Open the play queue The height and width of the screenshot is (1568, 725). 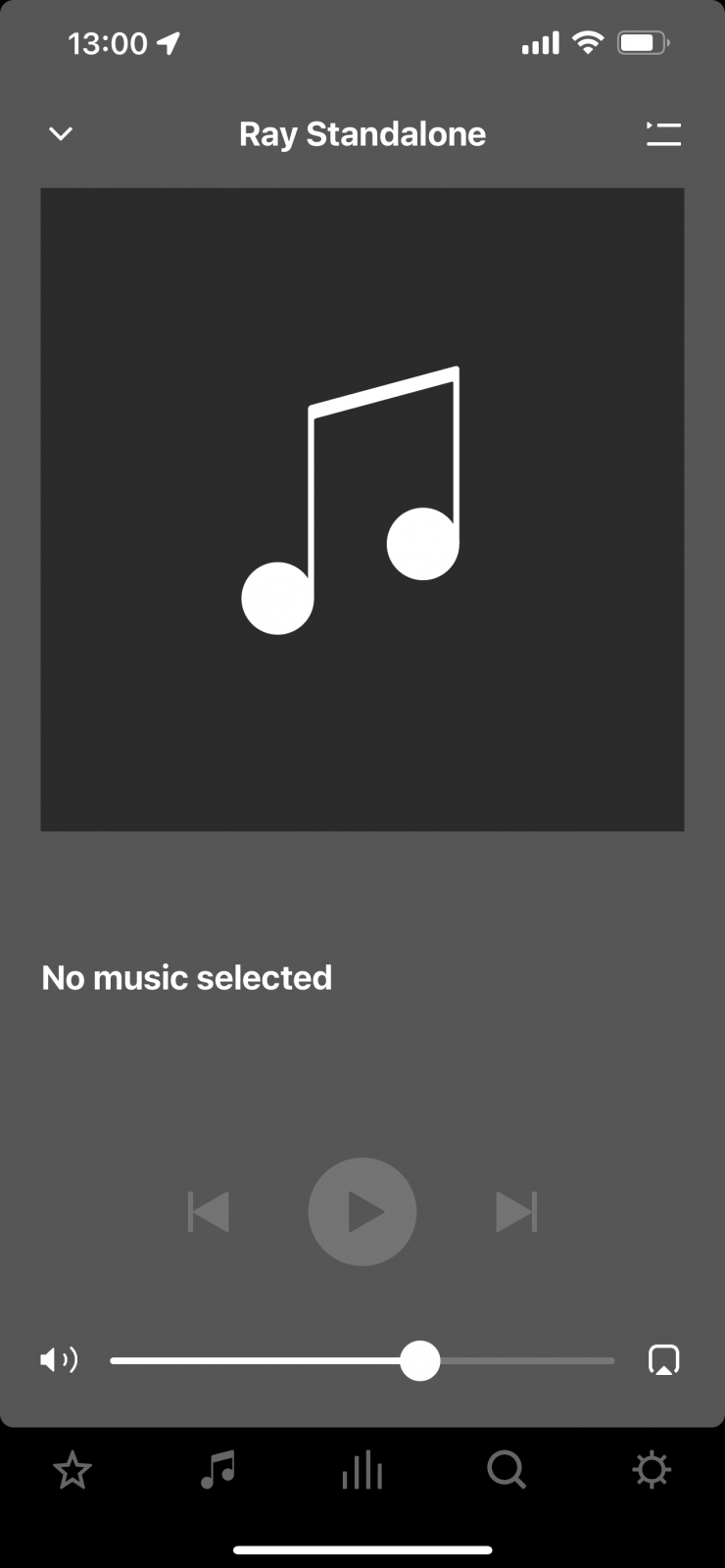point(663,134)
